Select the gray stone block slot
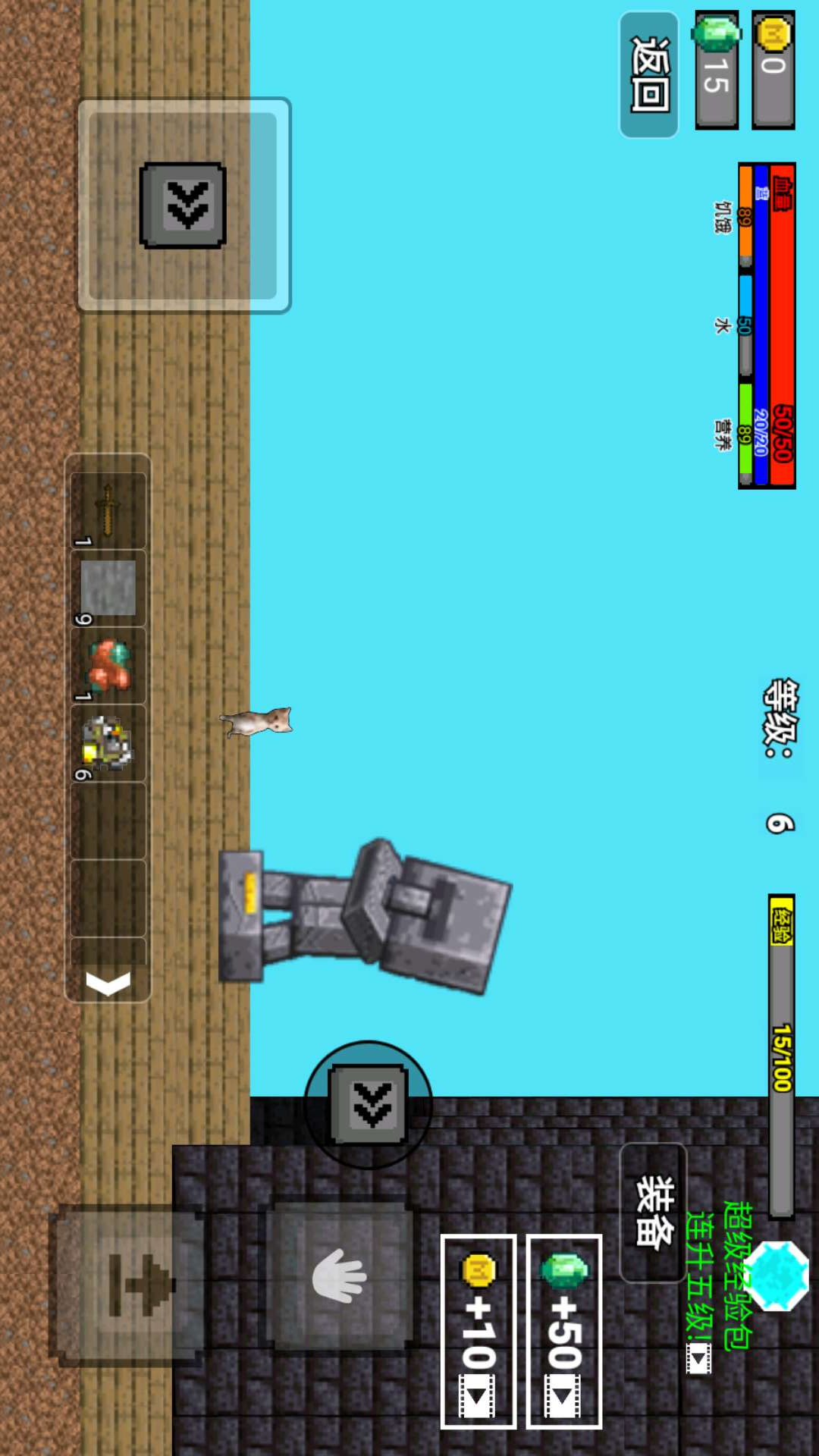The image size is (819, 1456). click(108, 588)
